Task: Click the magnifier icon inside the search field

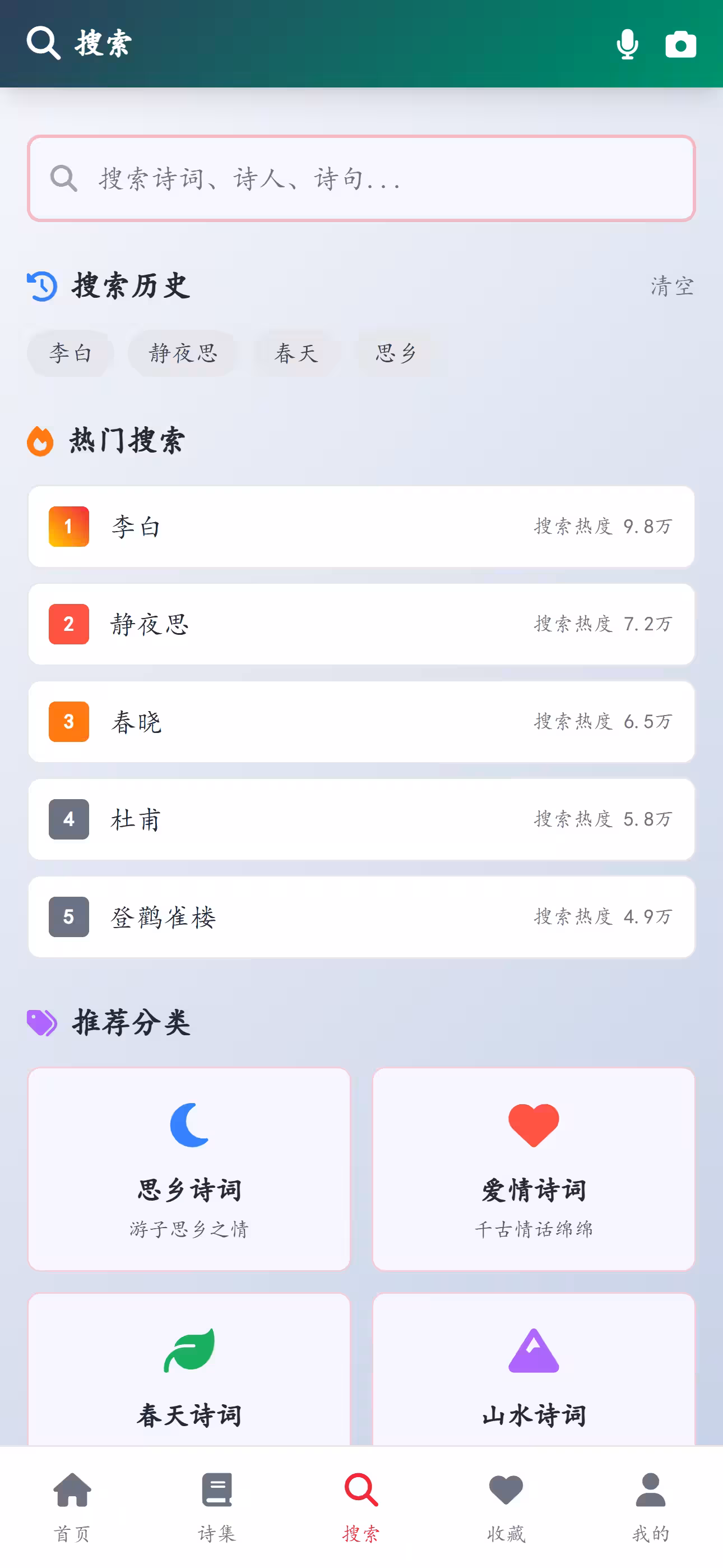Action: (64, 178)
